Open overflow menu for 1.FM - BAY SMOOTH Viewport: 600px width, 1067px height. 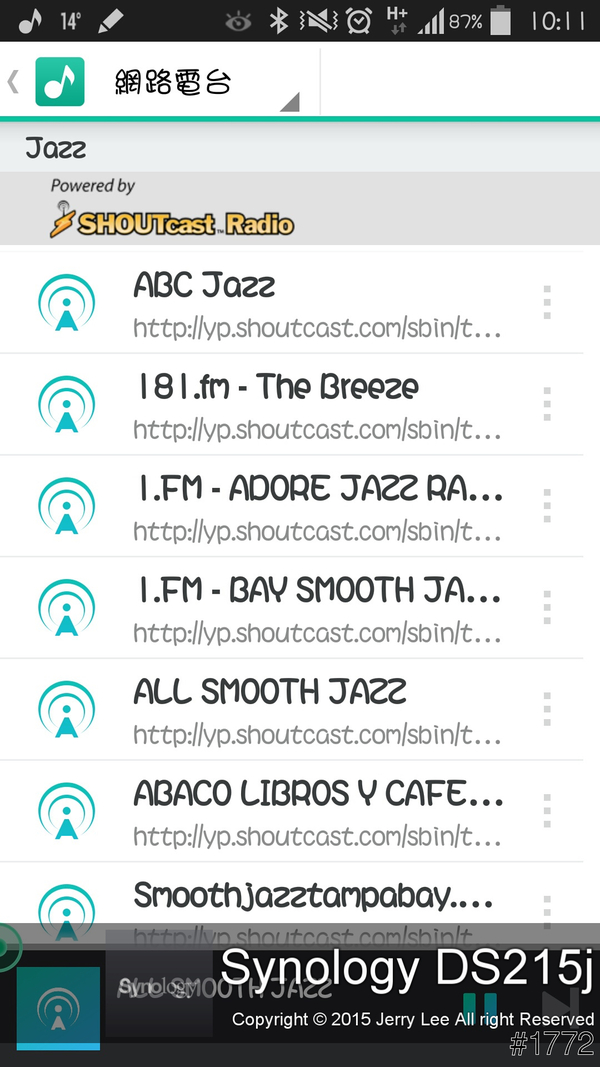547,608
